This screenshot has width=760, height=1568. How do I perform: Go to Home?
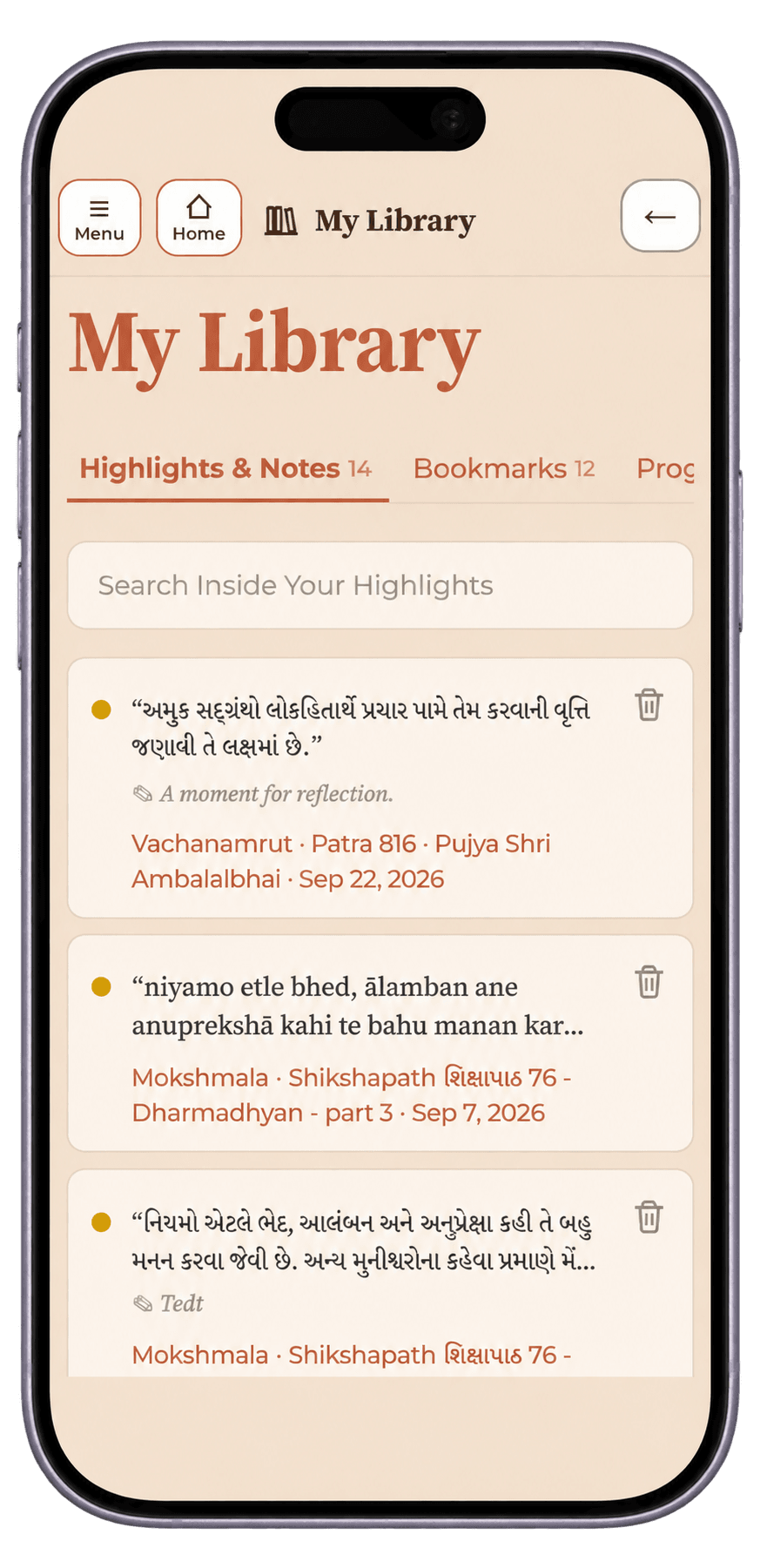(198, 218)
